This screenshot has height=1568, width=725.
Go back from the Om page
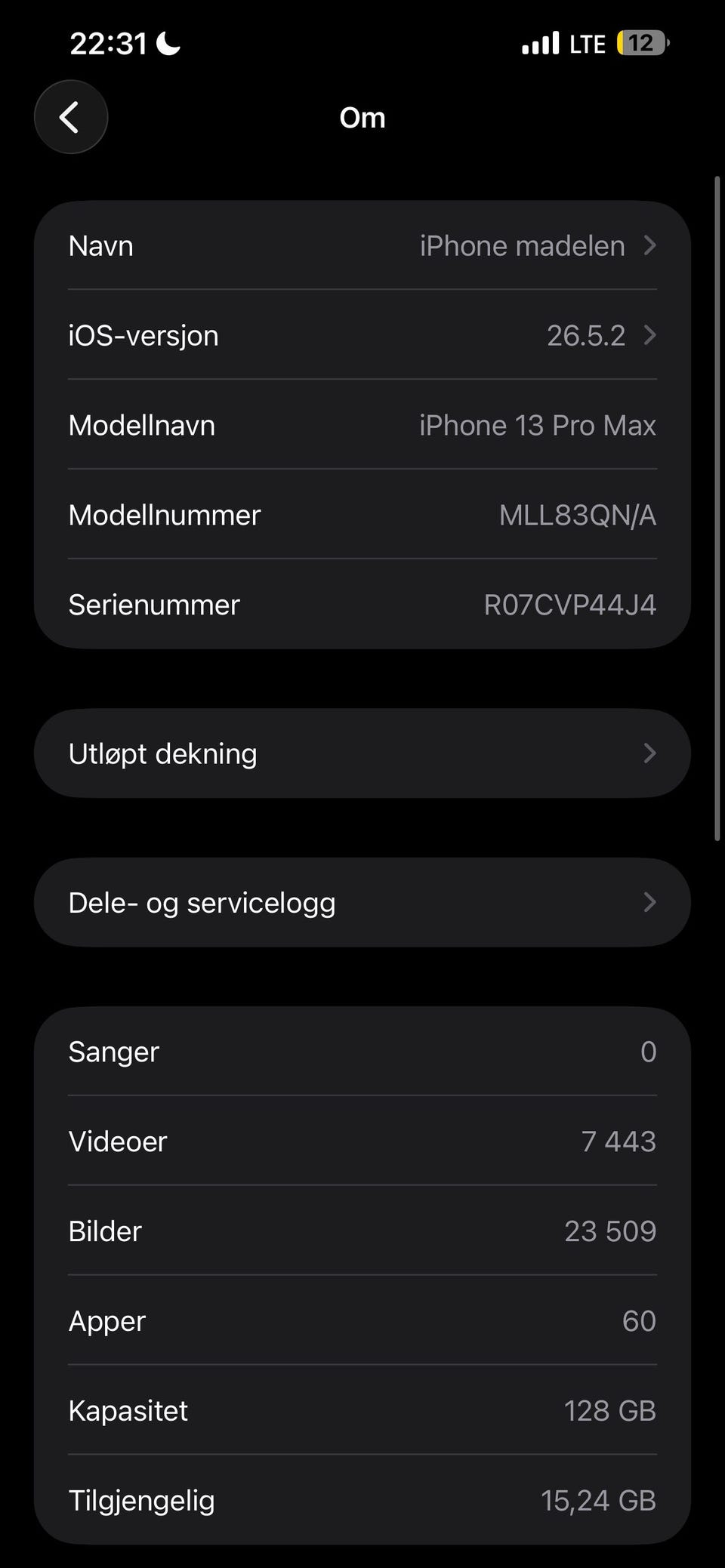click(70, 117)
